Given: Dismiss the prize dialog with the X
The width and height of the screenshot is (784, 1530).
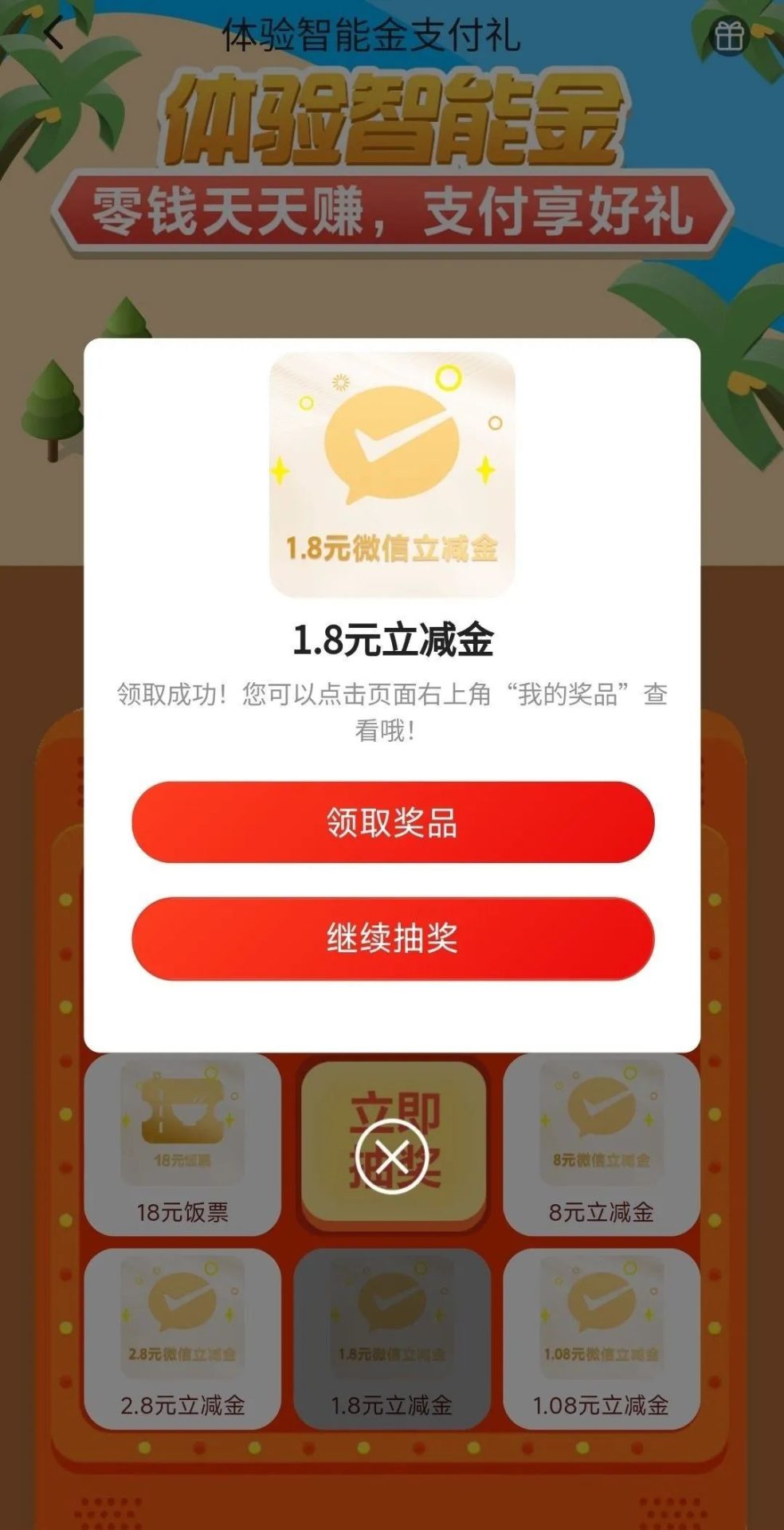Looking at the screenshot, I should 392,1155.
